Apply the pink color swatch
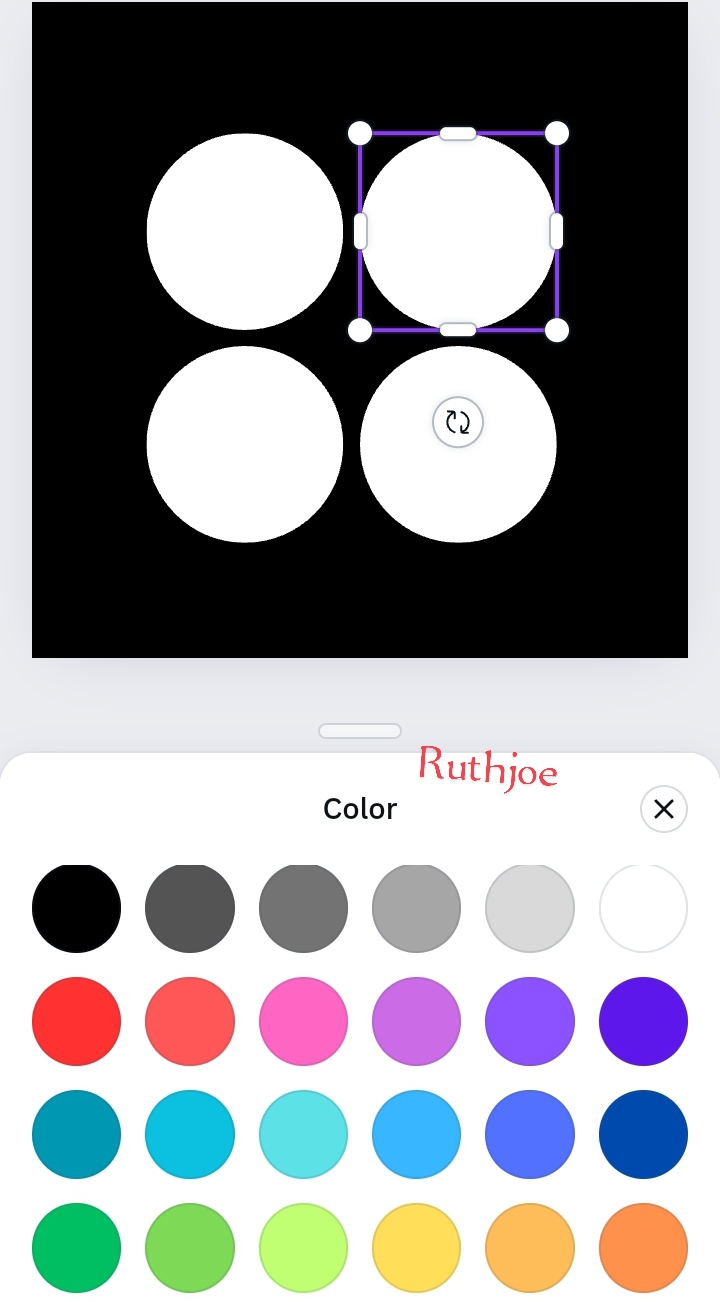 click(x=303, y=1022)
